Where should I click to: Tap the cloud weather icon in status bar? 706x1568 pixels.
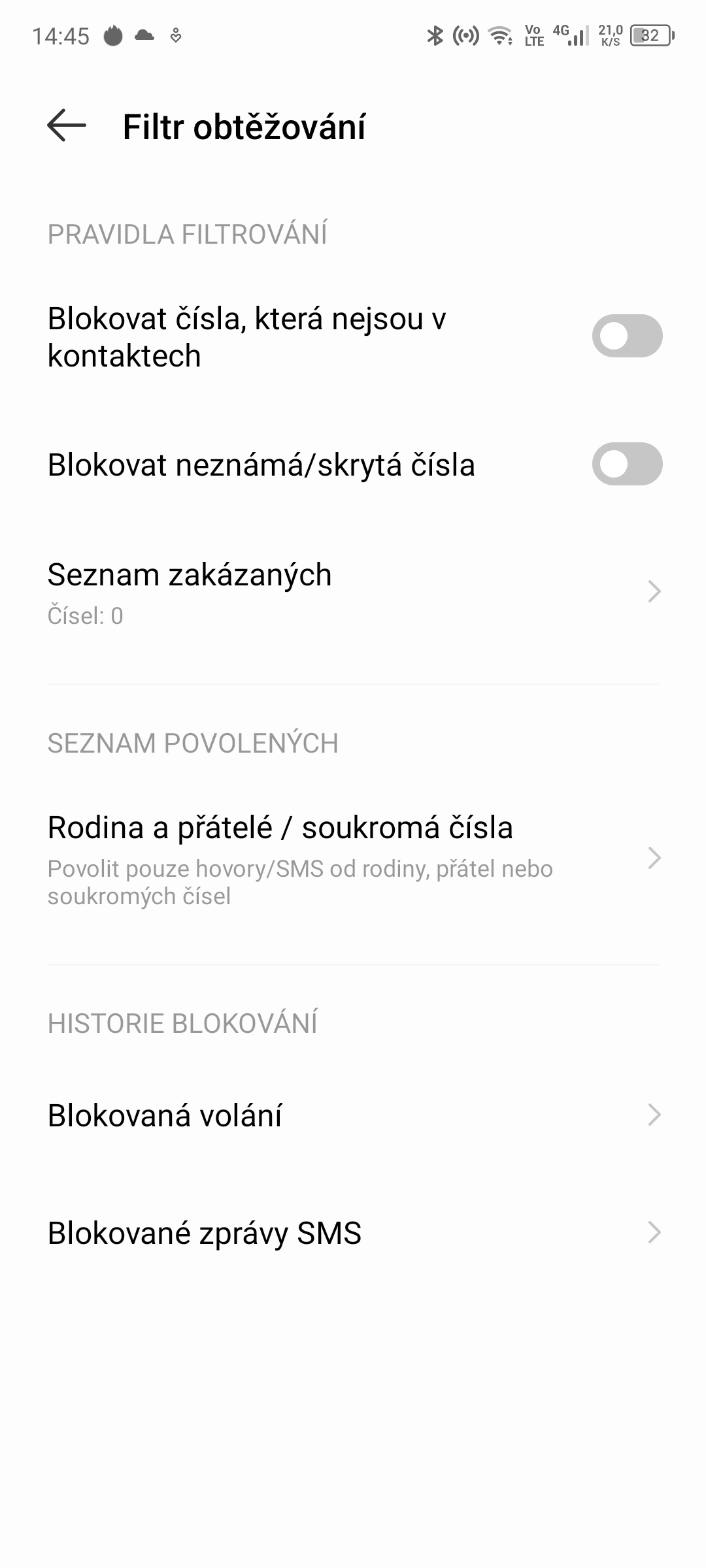tap(145, 37)
